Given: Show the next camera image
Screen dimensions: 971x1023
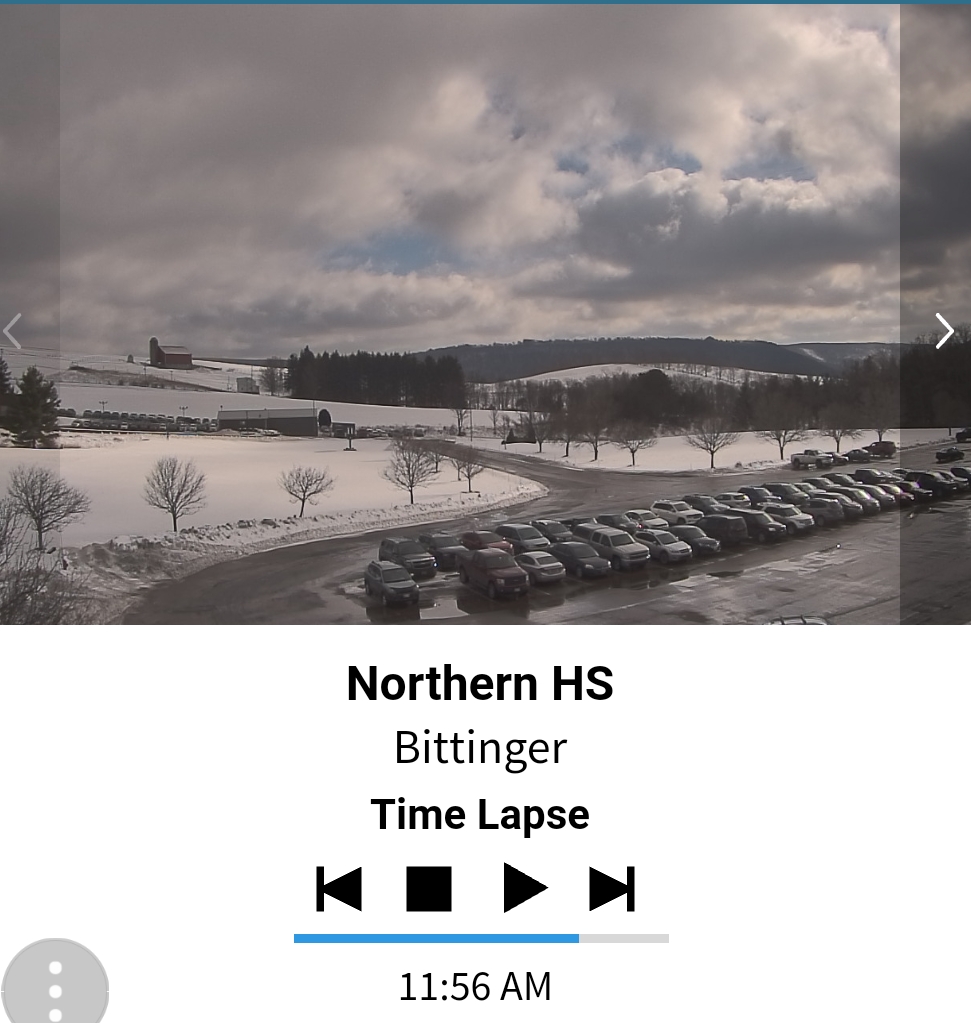Looking at the screenshot, I should coord(944,331).
